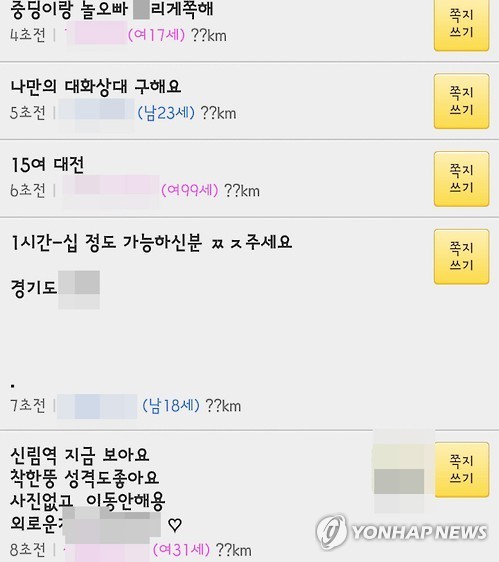This screenshot has height=562, width=499.
Task: Tap 쪽지쓰기 on the 신림역 지금 보아요 post
Action: 462,470
